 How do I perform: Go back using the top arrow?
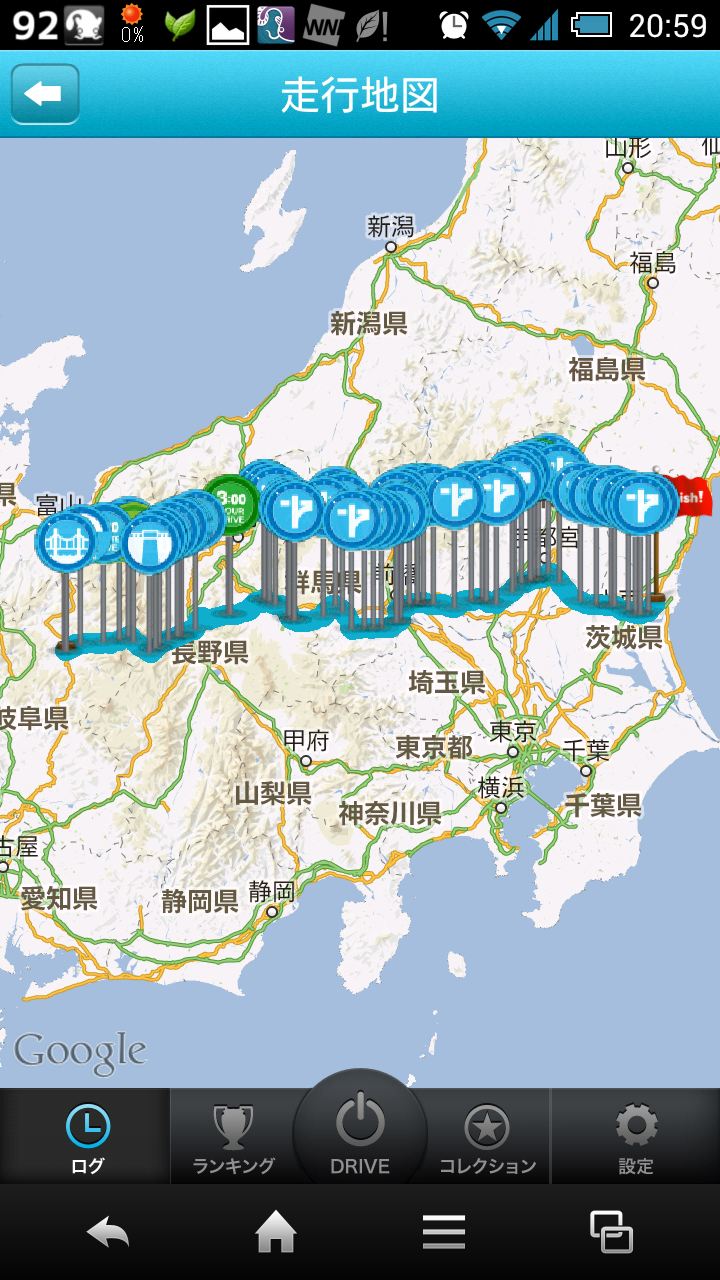[45, 95]
